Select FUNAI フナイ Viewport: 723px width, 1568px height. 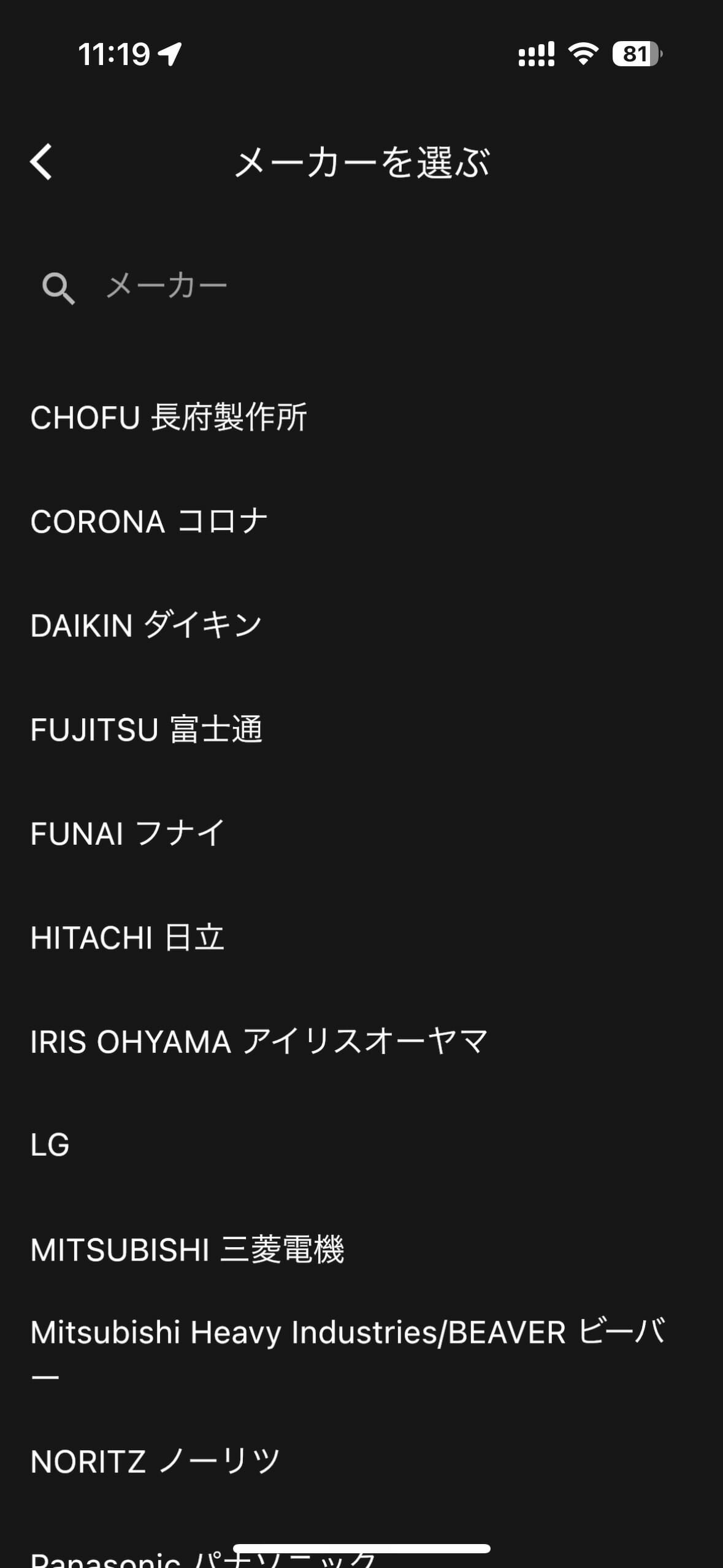(361, 833)
